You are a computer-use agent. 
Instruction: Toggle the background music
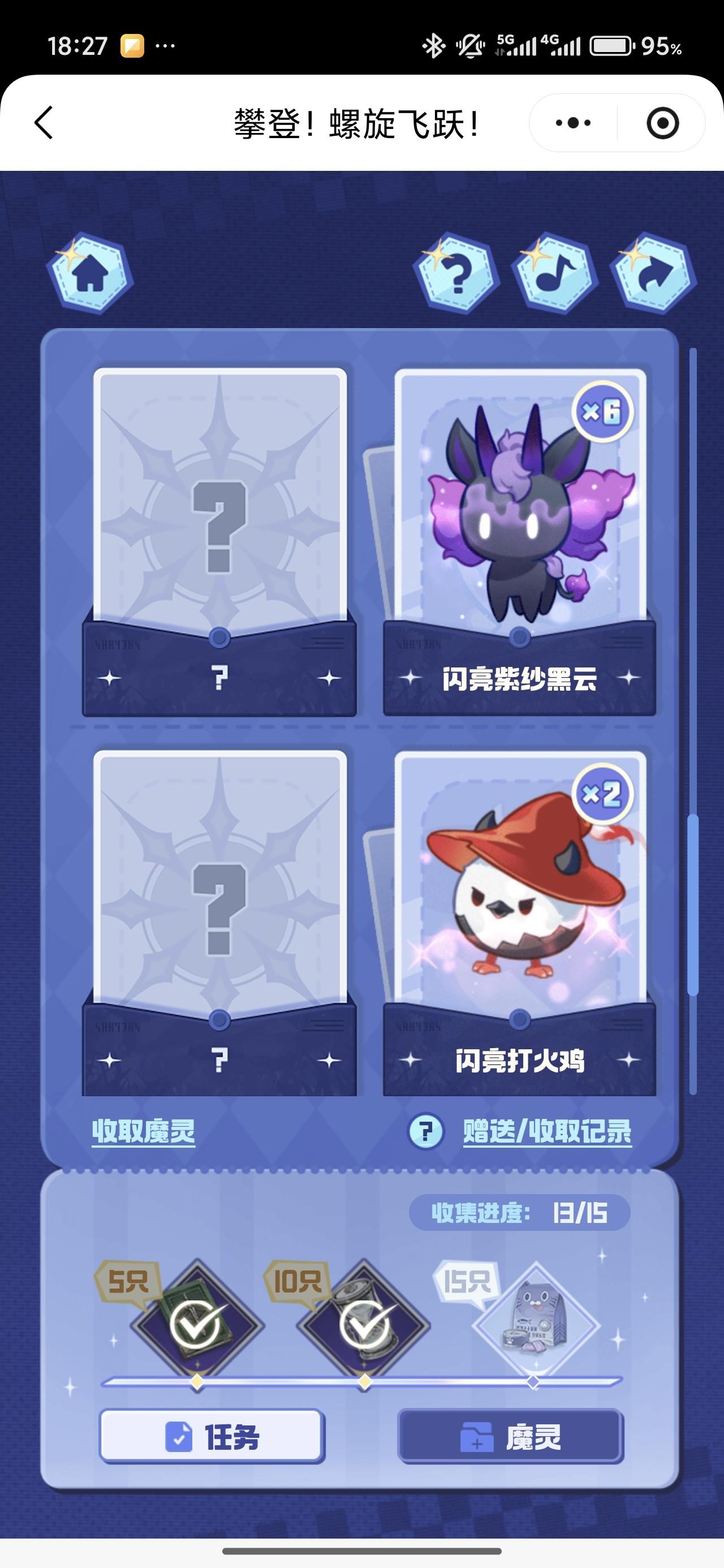pos(554,273)
